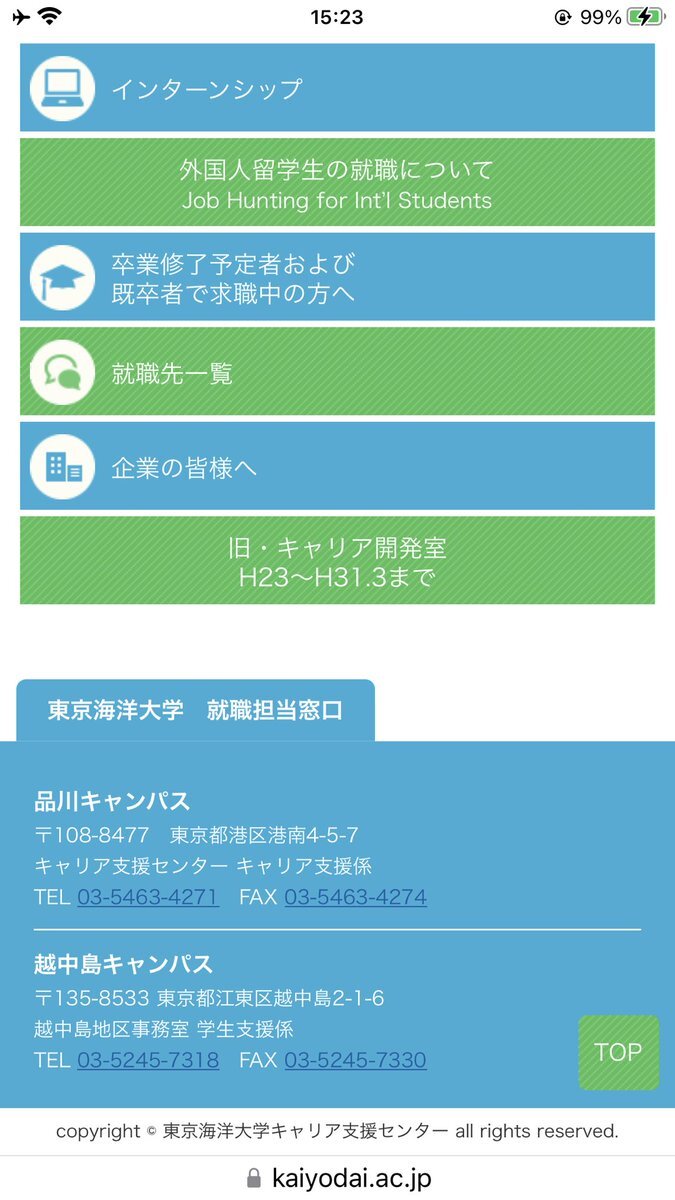Call Shinagawa campus TEL 03-5463-4271
Screen dimensions: 675x1200
tap(148, 897)
